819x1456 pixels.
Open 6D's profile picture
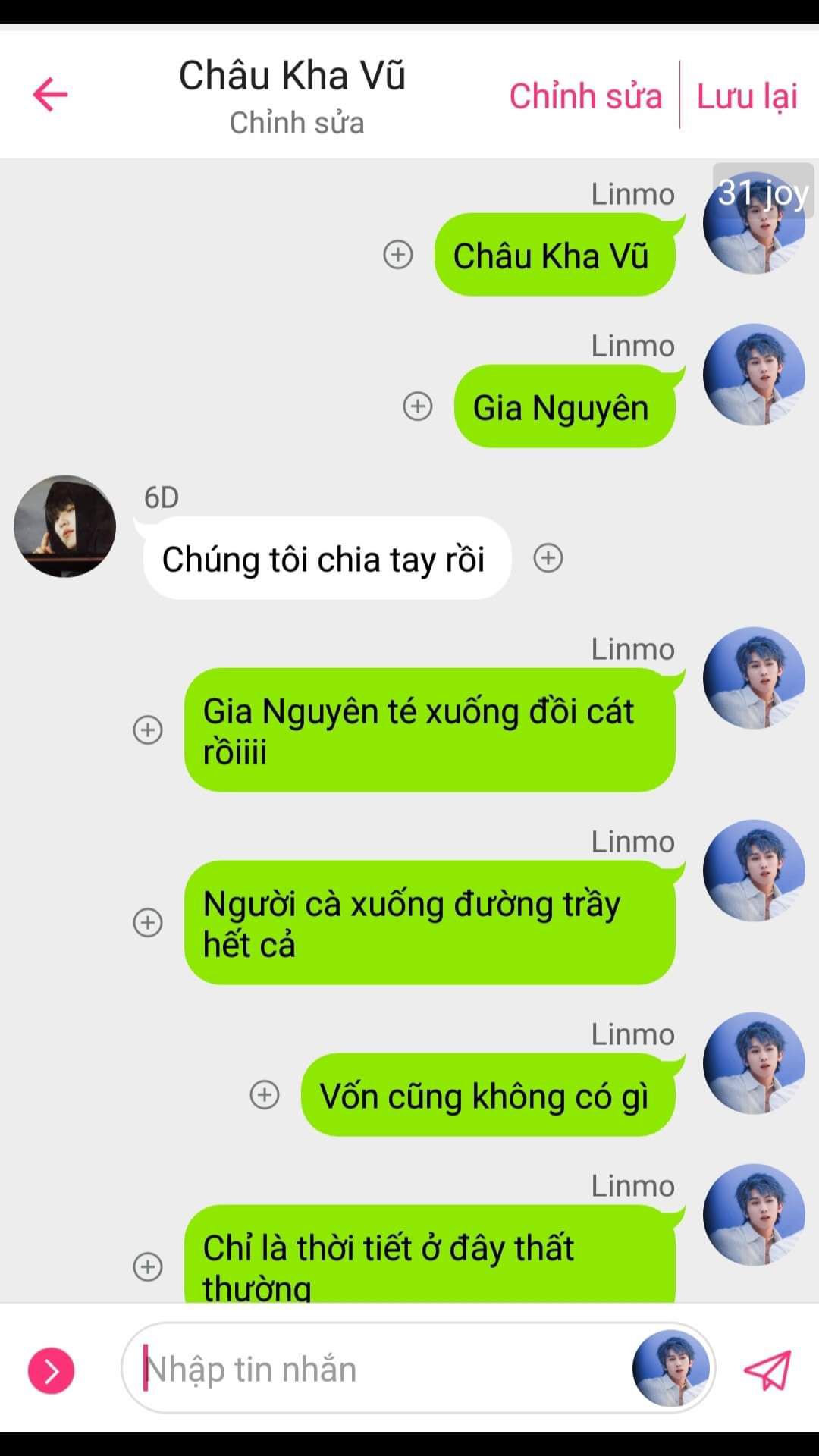point(65,526)
